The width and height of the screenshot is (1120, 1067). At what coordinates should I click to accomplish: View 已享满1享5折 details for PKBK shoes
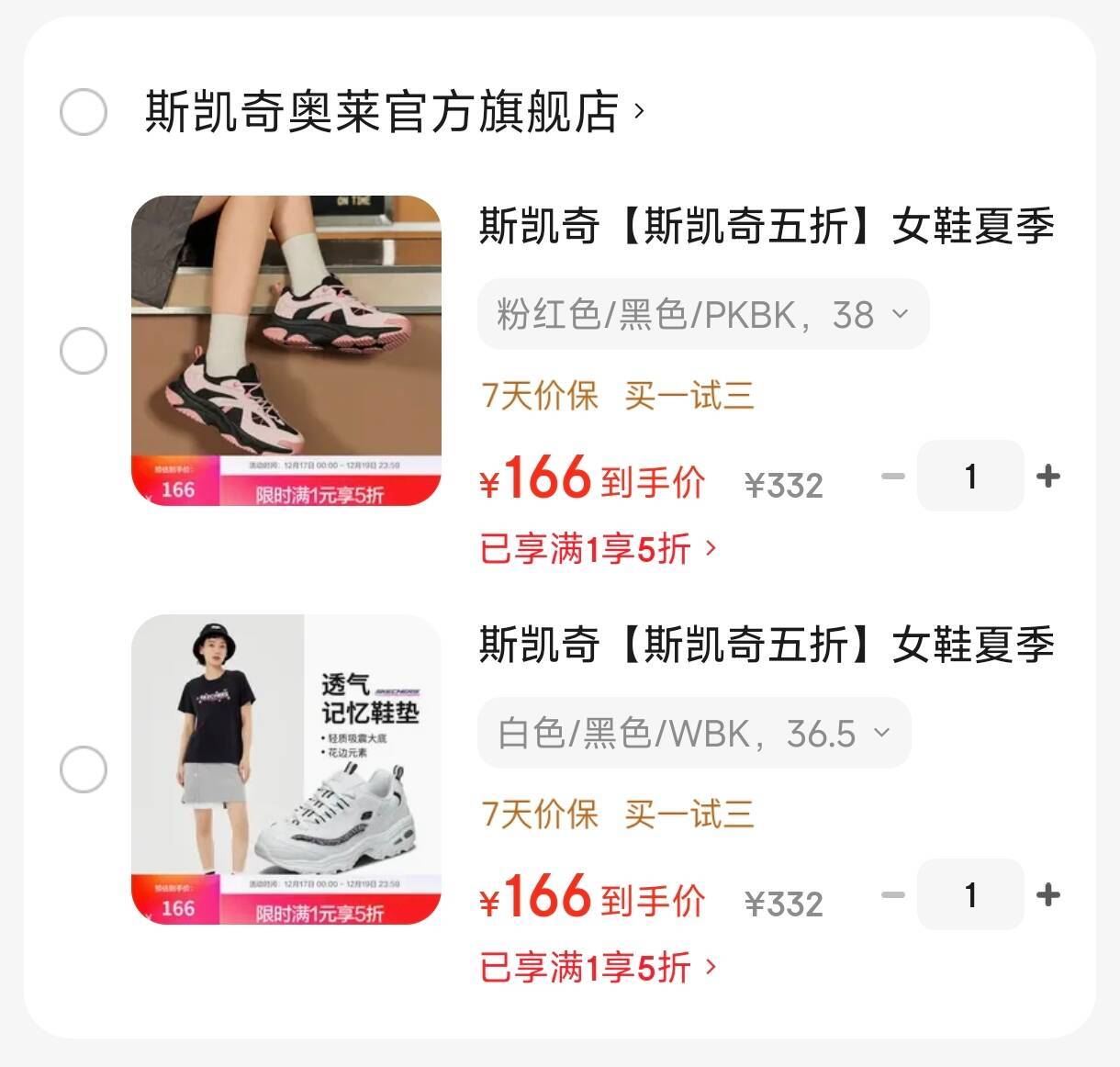598,549
